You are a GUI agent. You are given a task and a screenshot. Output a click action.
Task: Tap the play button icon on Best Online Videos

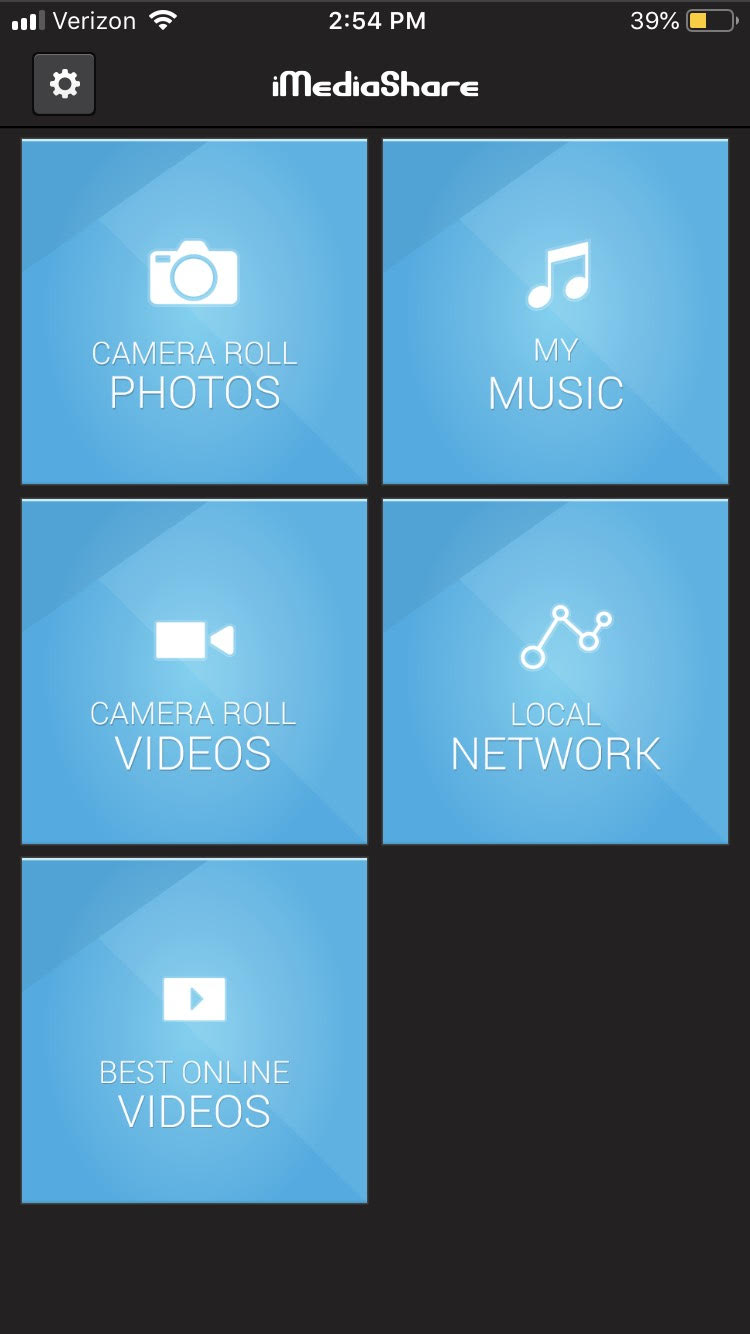click(x=193, y=997)
